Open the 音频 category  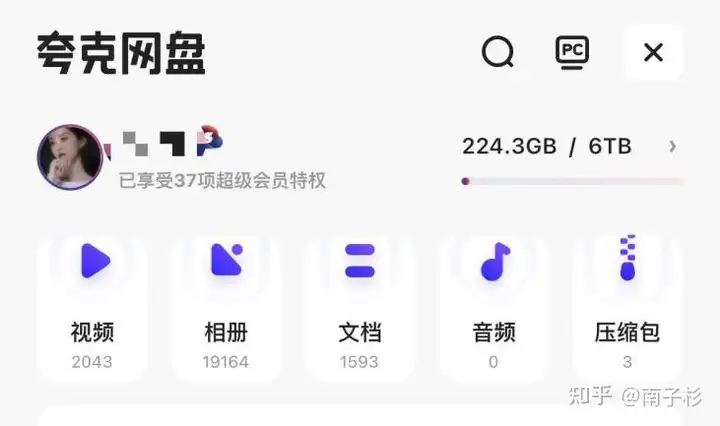(x=493, y=300)
